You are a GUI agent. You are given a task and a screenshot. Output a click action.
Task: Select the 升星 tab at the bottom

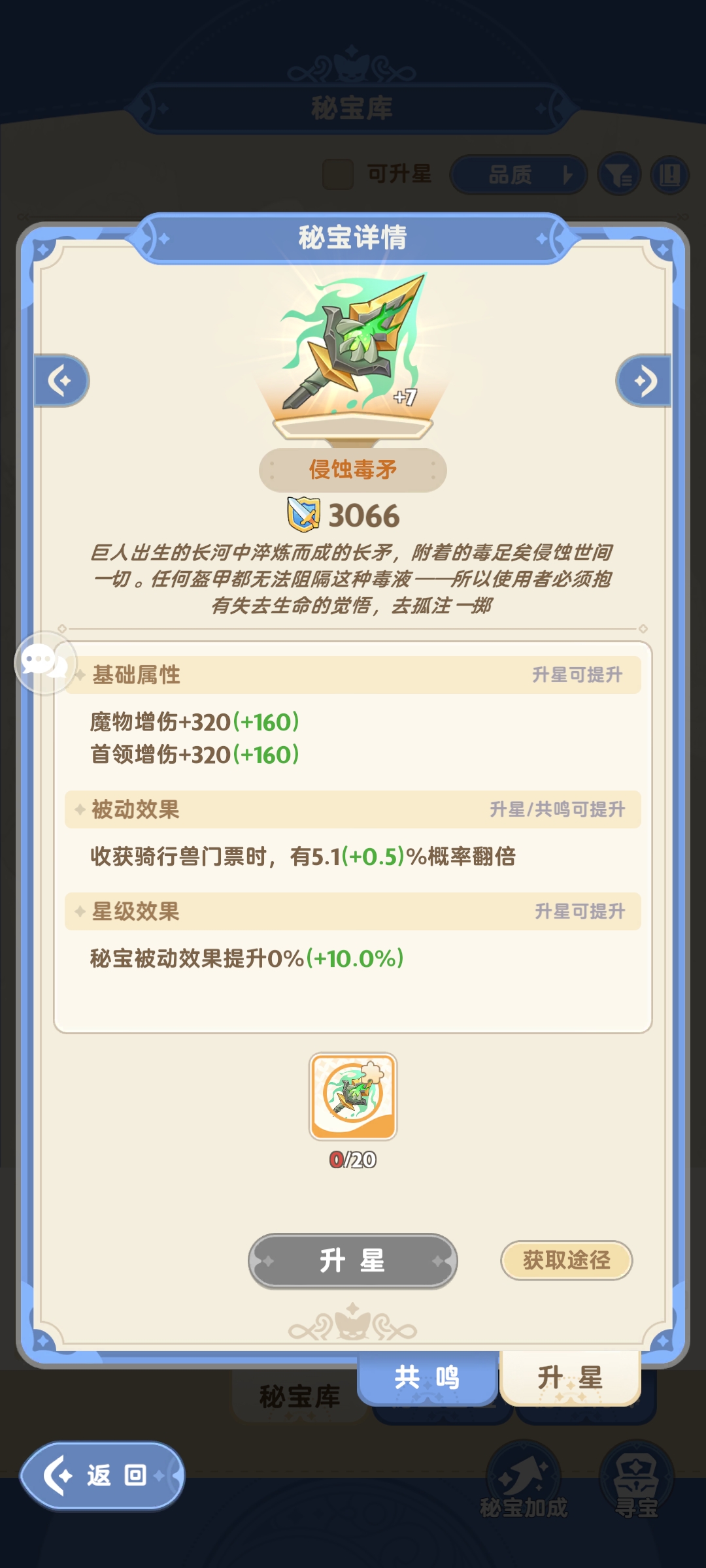click(570, 1377)
